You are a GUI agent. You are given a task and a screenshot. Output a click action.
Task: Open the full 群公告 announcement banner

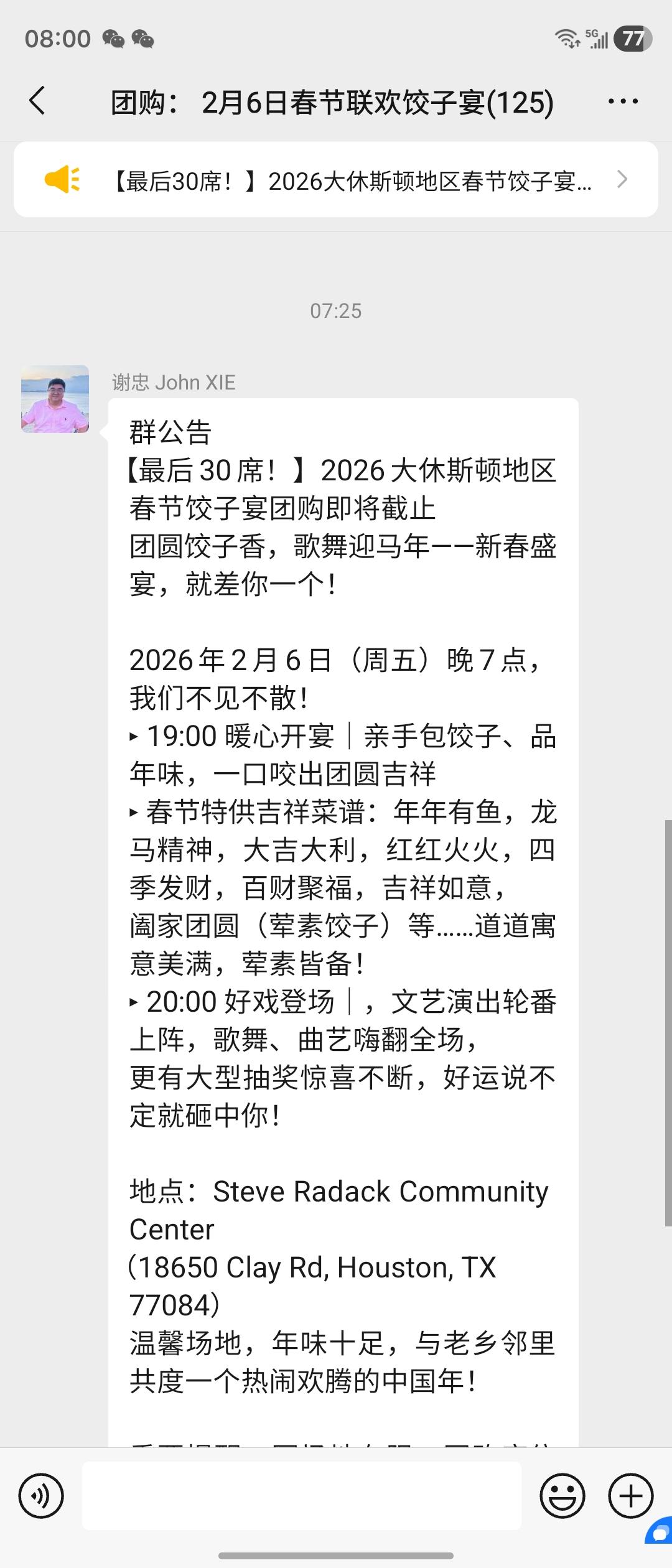click(336, 180)
